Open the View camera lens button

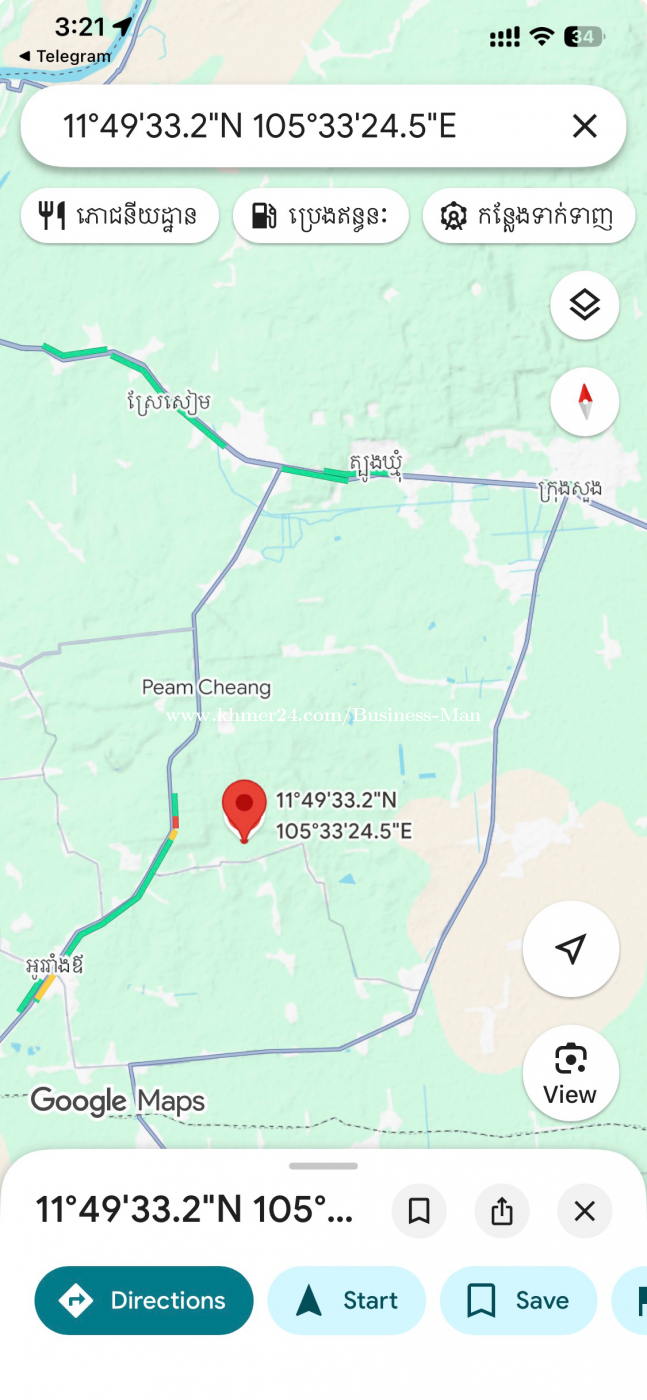(x=570, y=1072)
